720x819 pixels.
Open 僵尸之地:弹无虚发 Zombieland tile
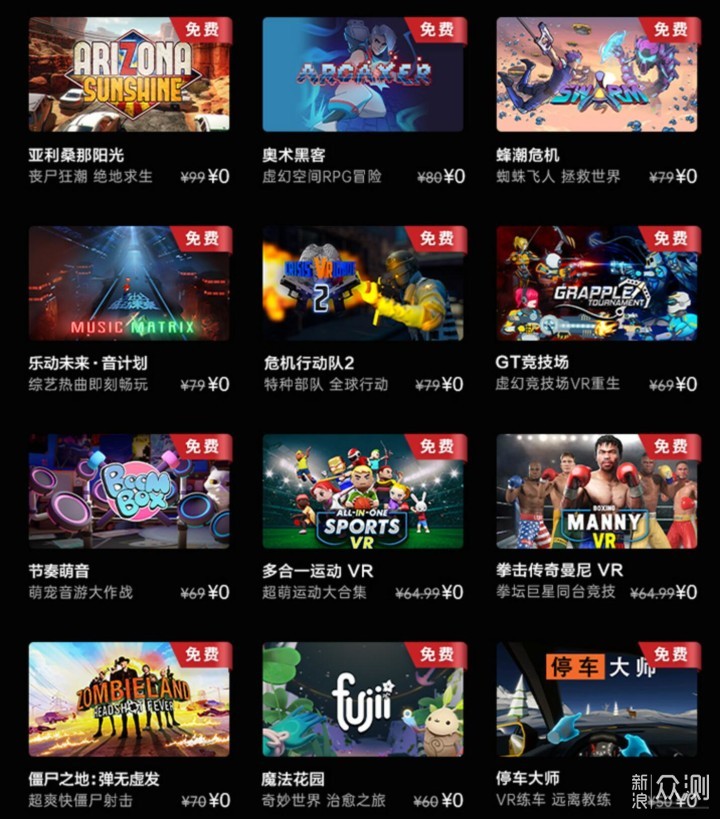pos(129,699)
